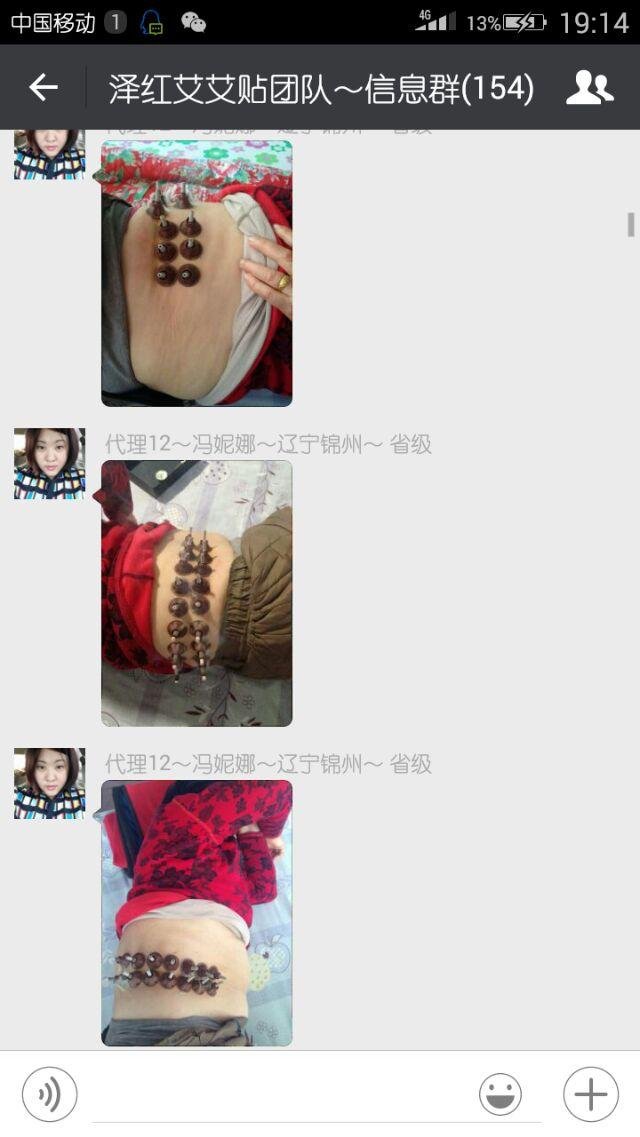Open group members info icon

(x=589, y=88)
